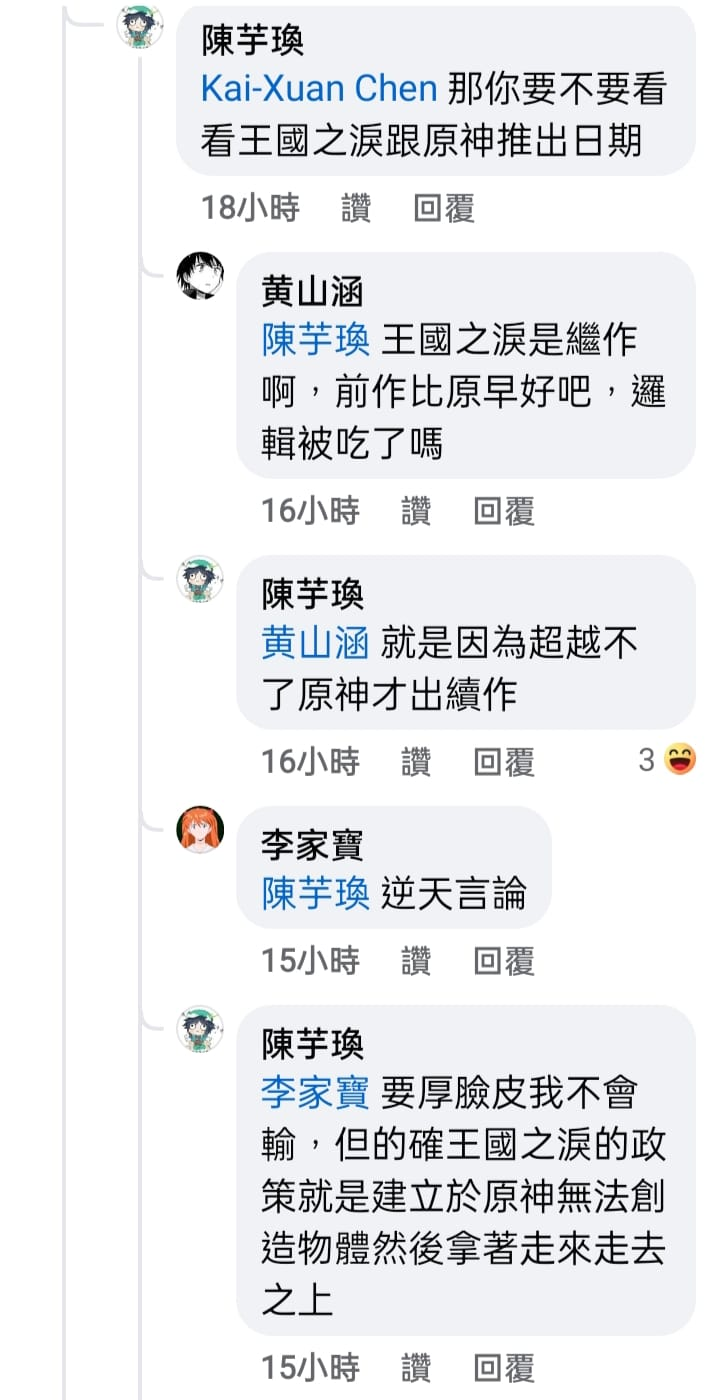Like 陳芋瑍's last 15小時 comment
717x1400 pixels.
click(415, 1367)
